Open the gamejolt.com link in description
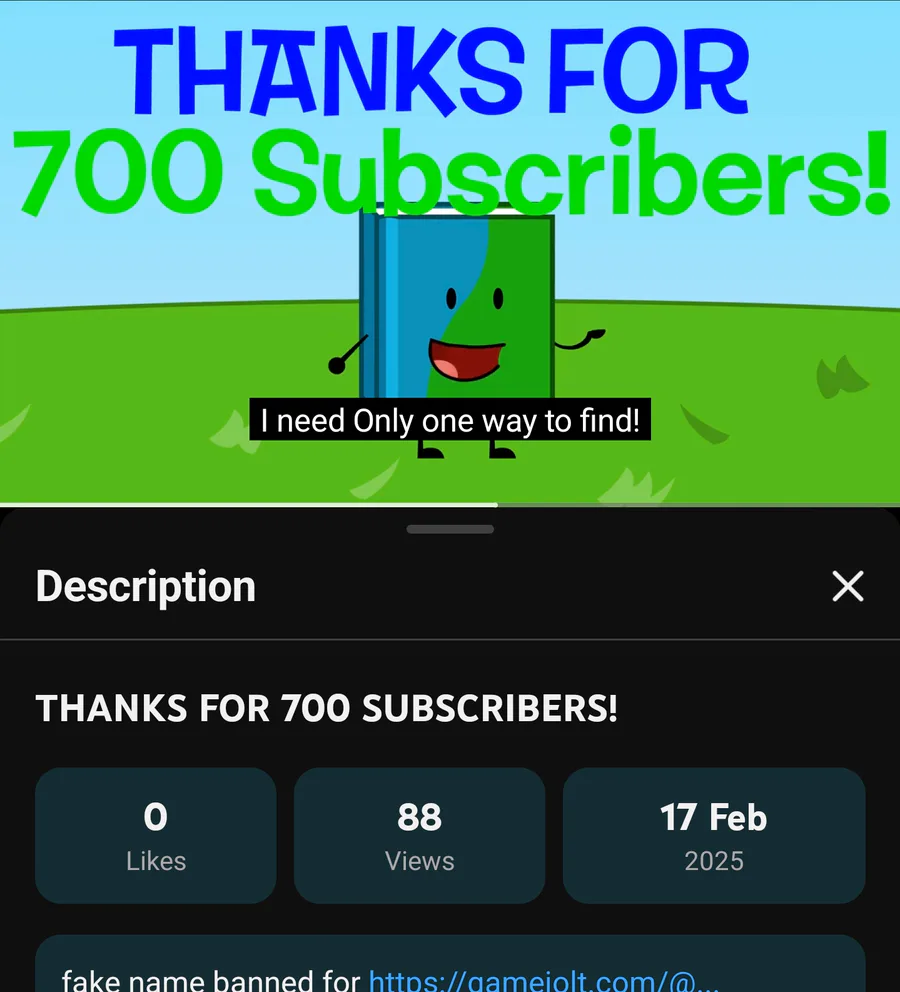Screen dimensions: 900x992 coord(543,980)
